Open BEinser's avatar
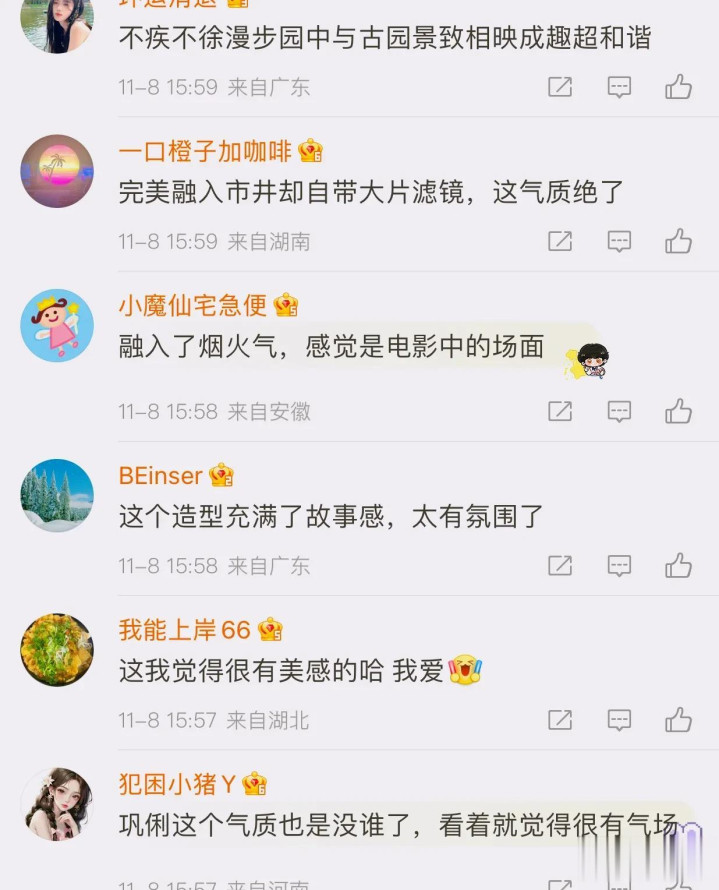 [x=57, y=495]
